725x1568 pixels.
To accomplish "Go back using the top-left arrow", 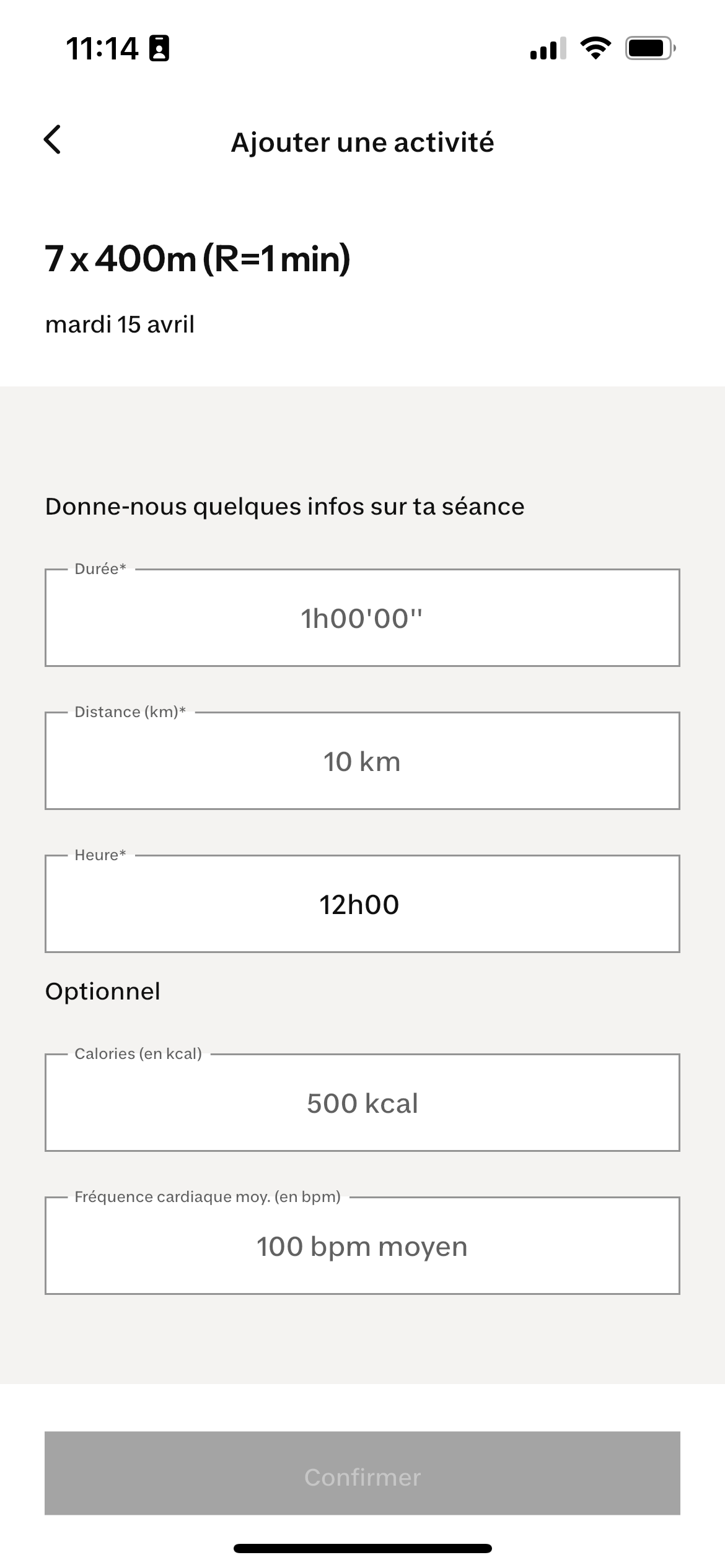I will 53,140.
